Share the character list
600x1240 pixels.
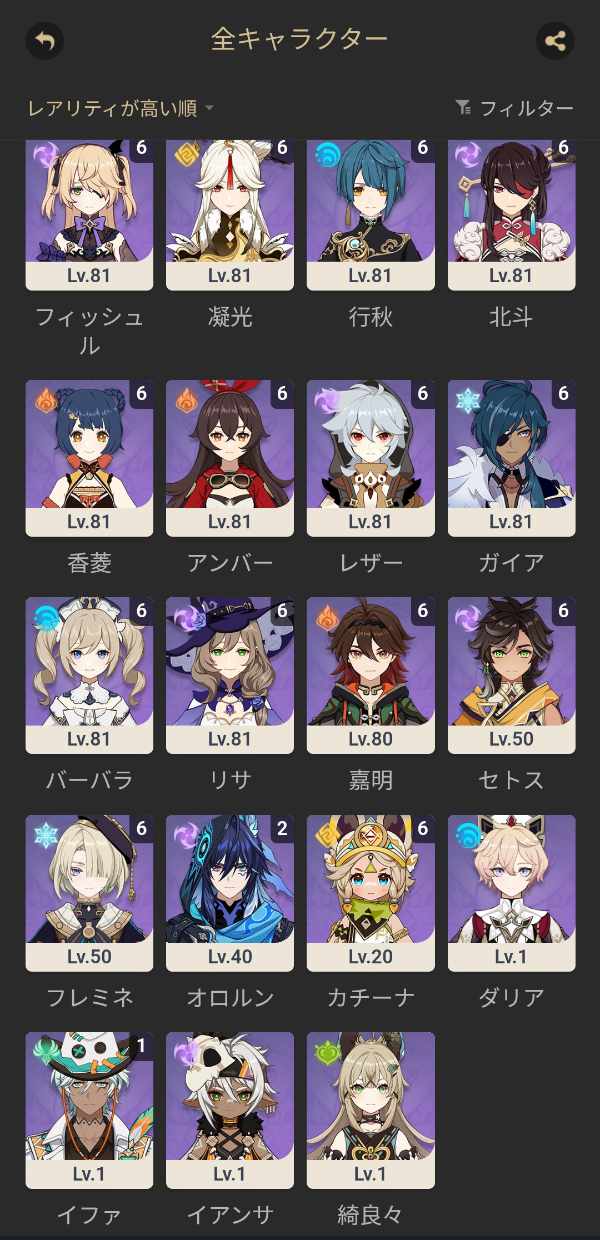point(555,41)
